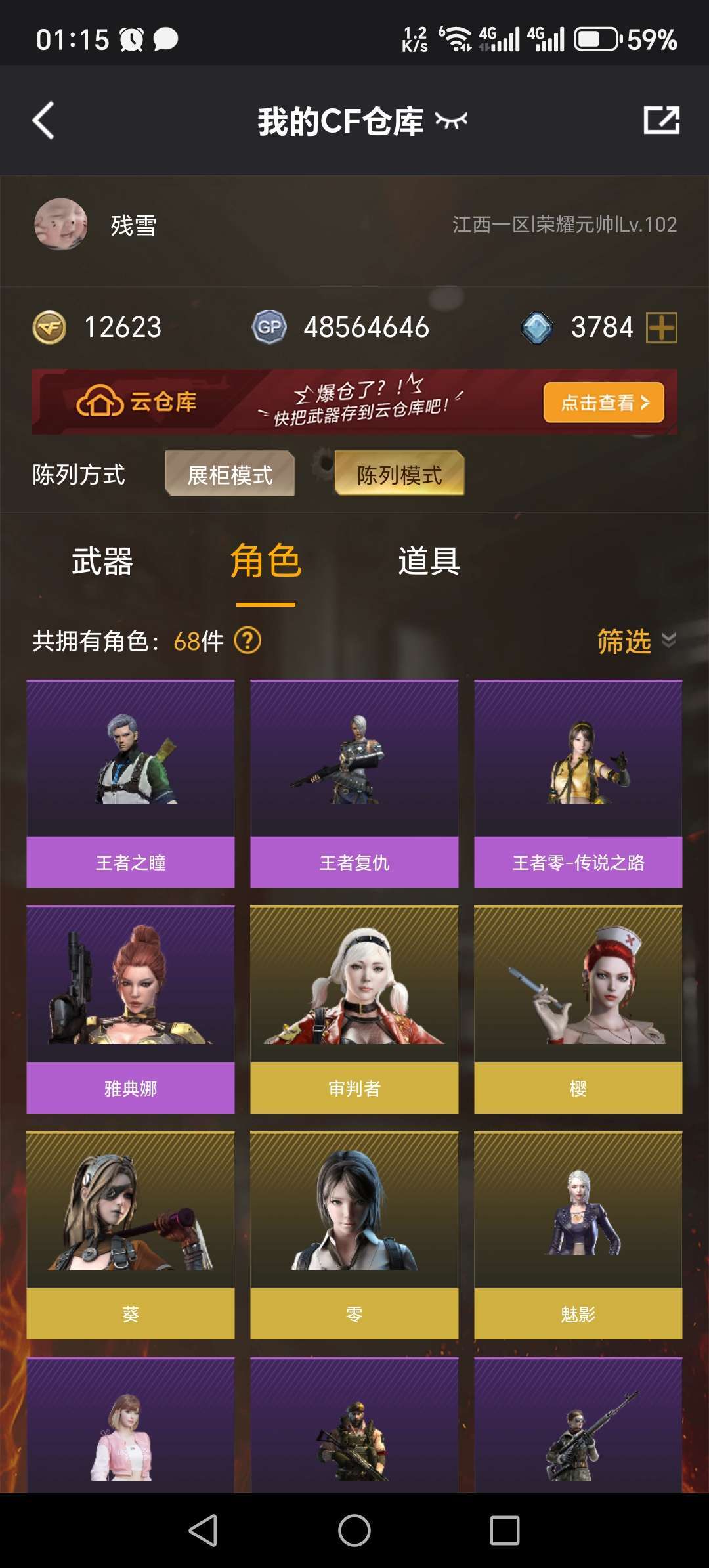The height and width of the screenshot is (1568, 709).
Task: Select the 葵 character card
Action: click(x=131, y=1236)
